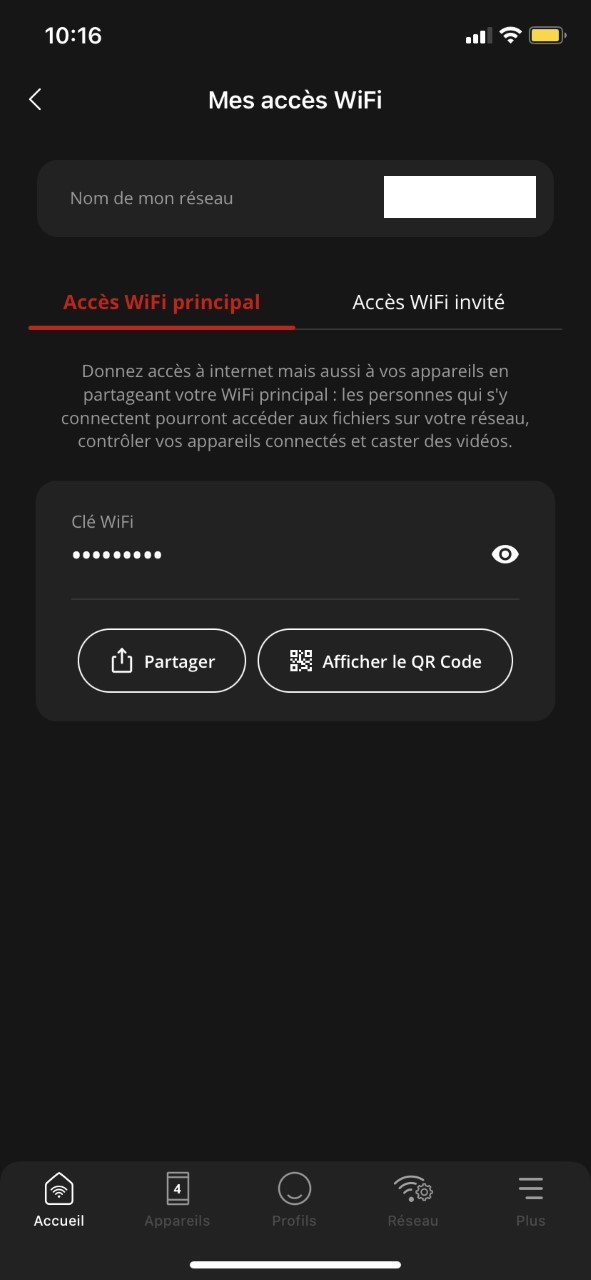The width and height of the screenshot is (591, 1280).
Task: Tap the Clé WiFi password field
Action: (280, 554)
